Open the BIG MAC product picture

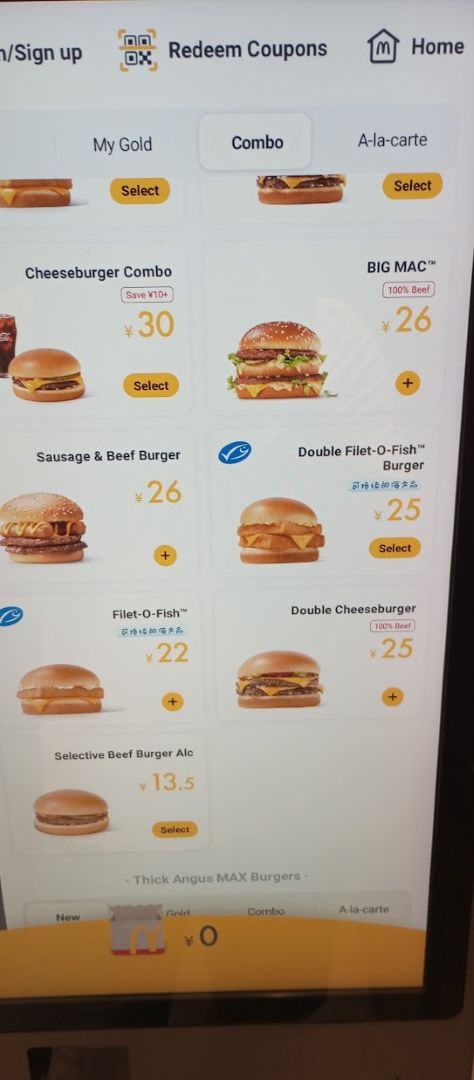click(278, 361)
